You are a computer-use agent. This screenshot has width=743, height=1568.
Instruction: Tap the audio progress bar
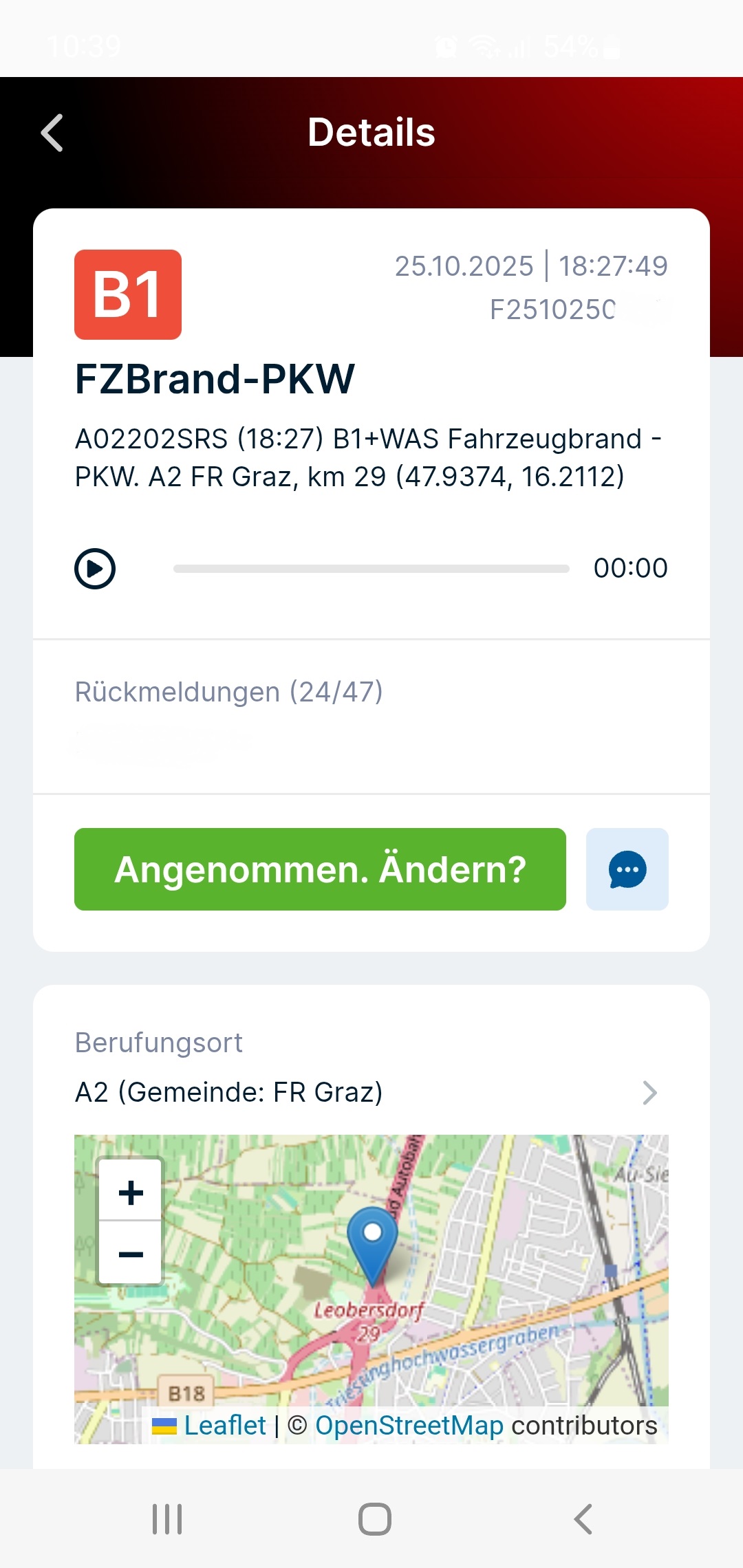[x=371, y=569]
